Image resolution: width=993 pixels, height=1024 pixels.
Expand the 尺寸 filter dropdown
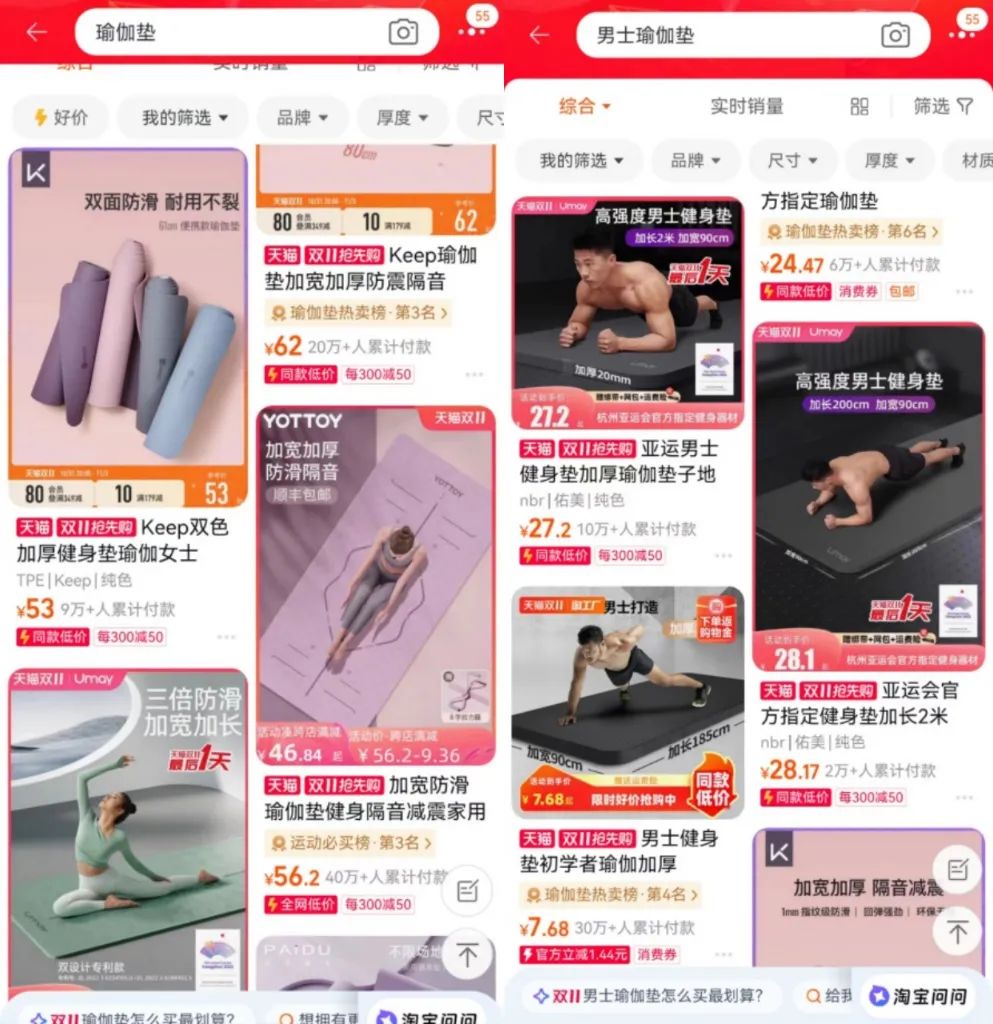click(x=792, y=160)
